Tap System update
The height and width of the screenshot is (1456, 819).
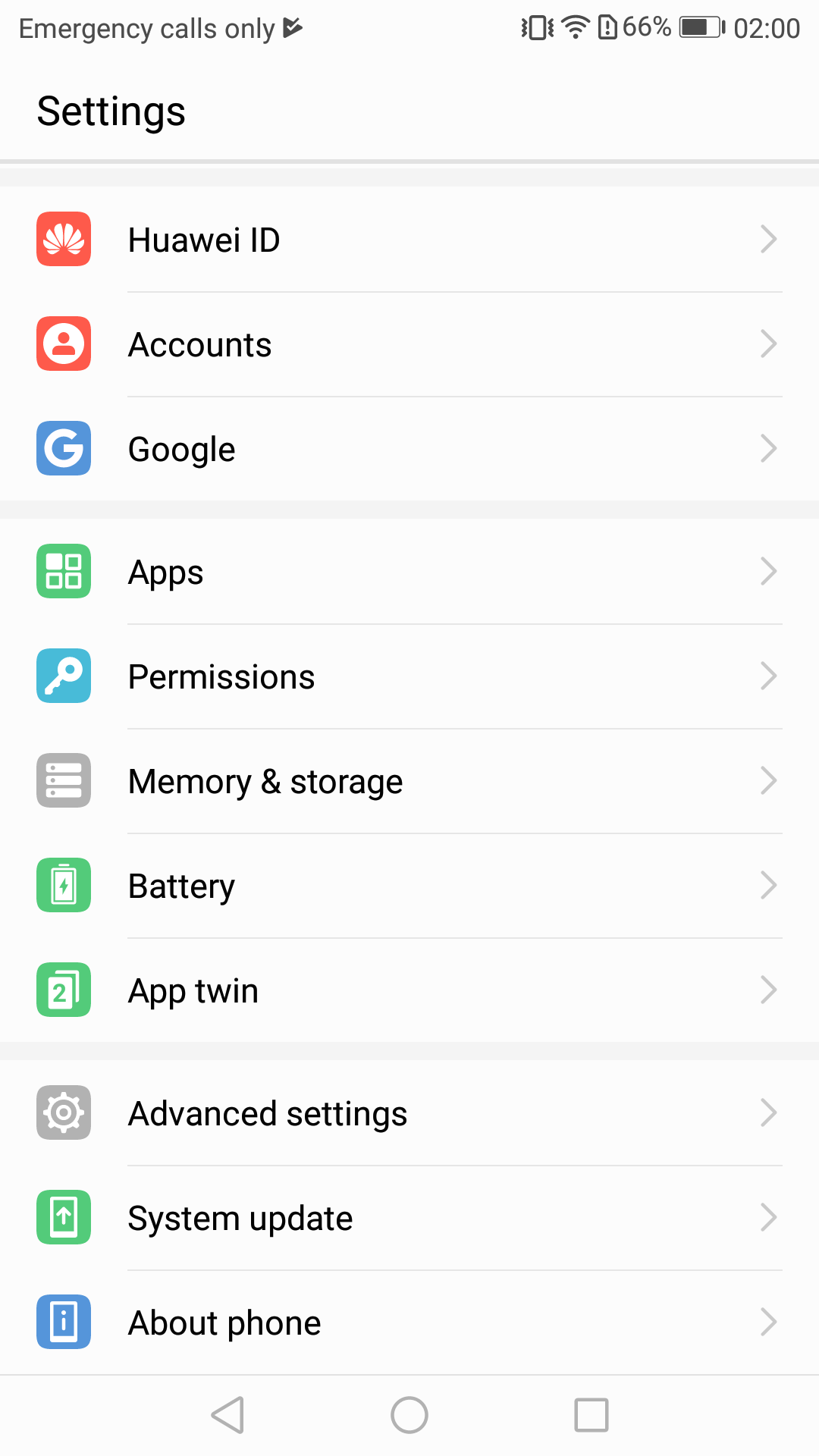pyautogui.click(x=409, y=1218)
